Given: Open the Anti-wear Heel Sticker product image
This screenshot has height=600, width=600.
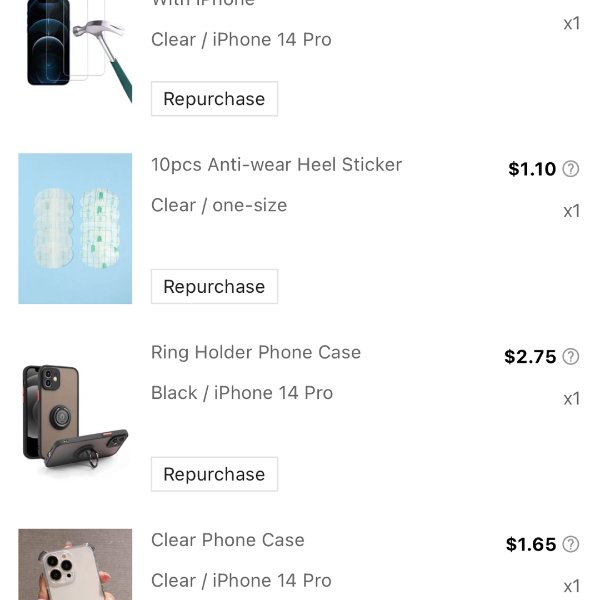Looking at the screenshot, I should click(75, 228).
